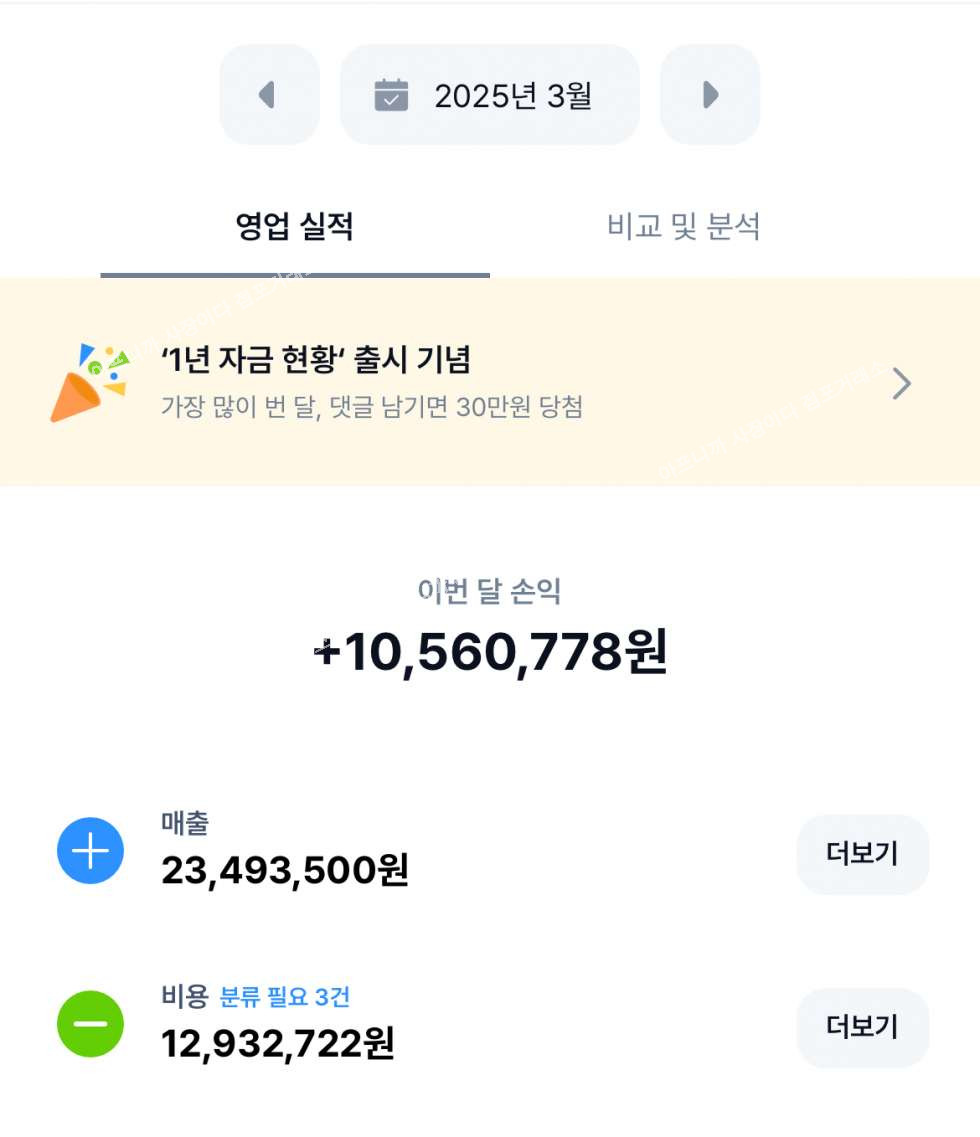This screenshot has width=980, height=1137.
Task: Select the 영업 실적 tab
Action: [x=294, y=227]
